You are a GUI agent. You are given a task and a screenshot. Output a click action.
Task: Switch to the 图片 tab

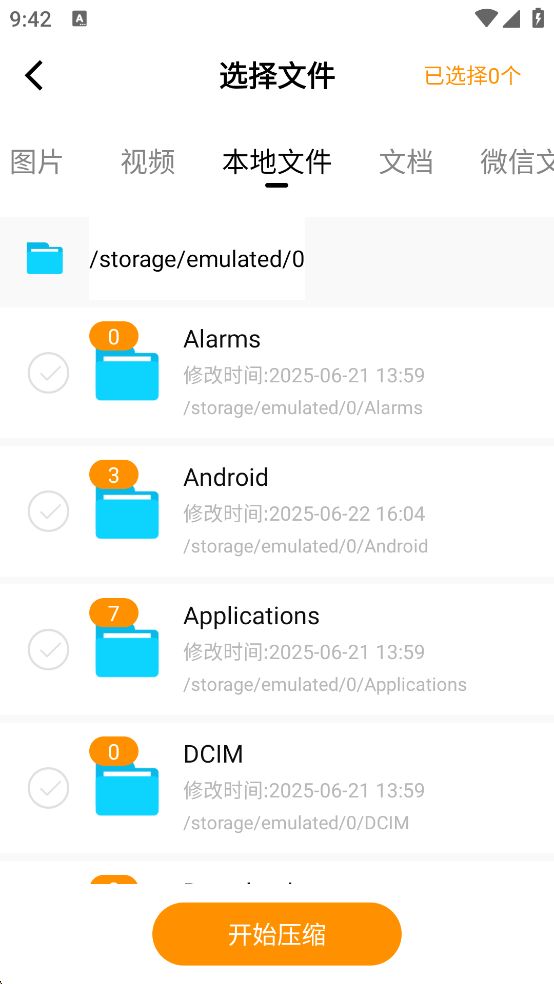pyautogui.click(x=36, y=162)
